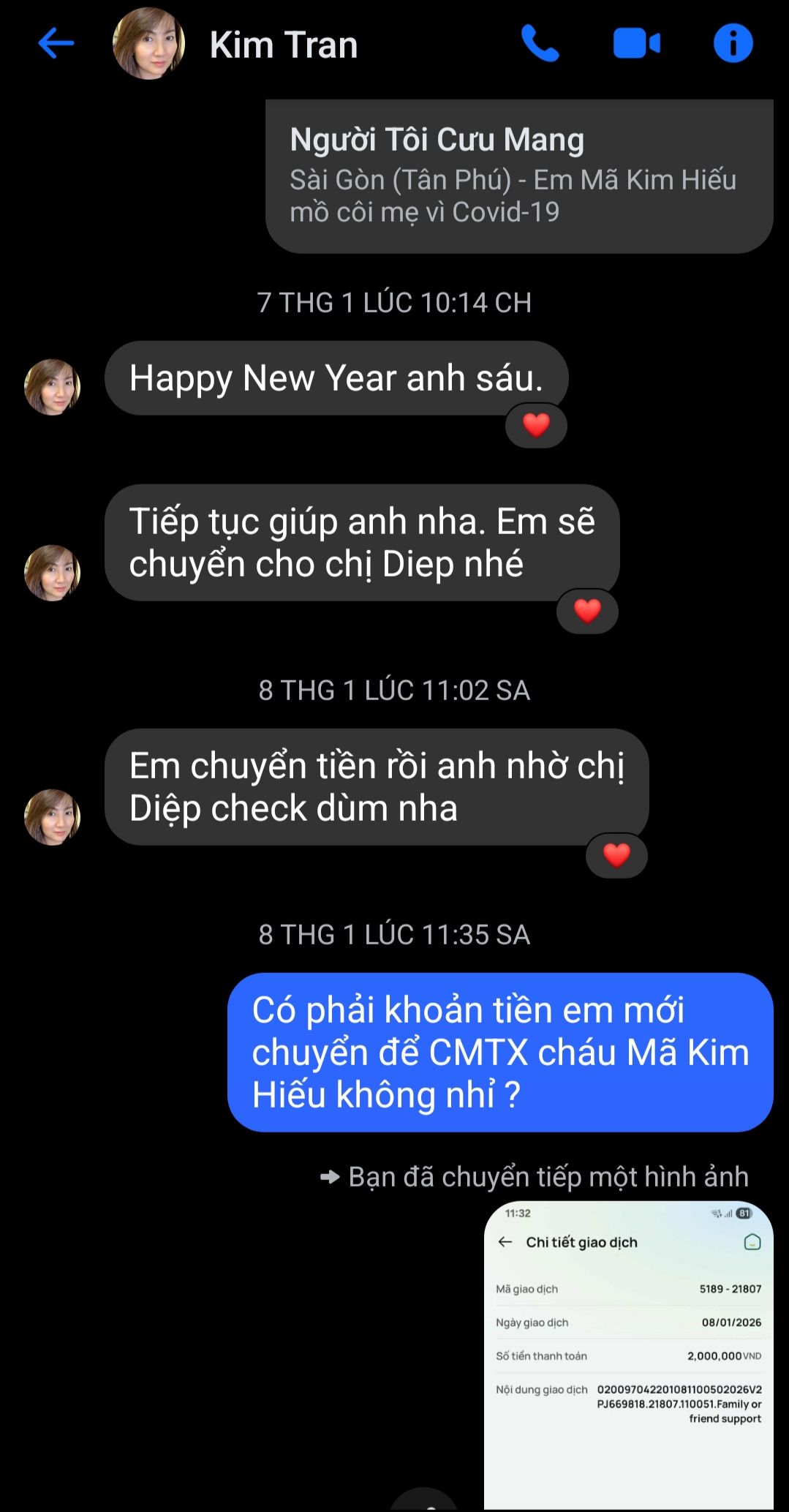Show reactions on the Em chuyển tiền message
This screenshot has height=1512, width=789.
[x=616, y=855]
